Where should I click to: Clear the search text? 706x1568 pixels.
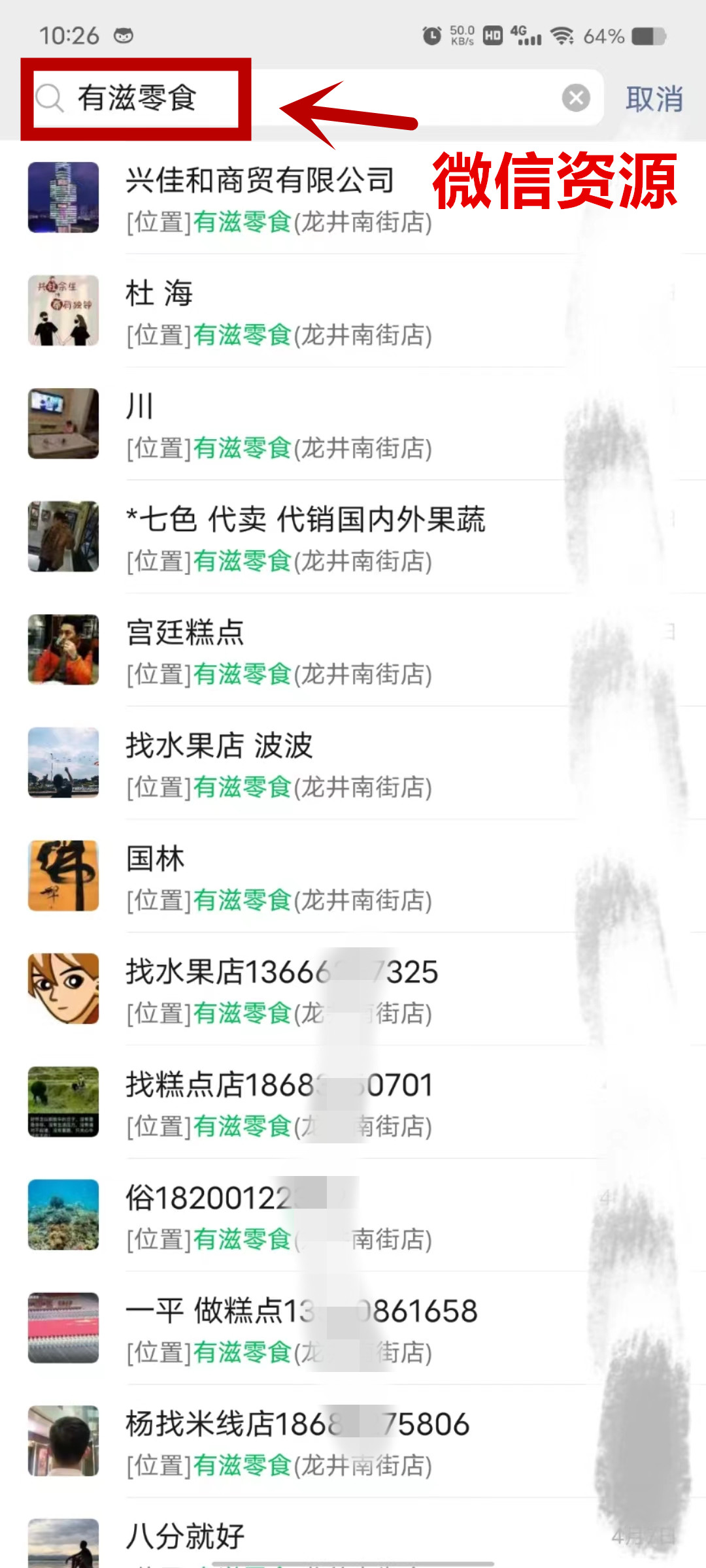575,98
